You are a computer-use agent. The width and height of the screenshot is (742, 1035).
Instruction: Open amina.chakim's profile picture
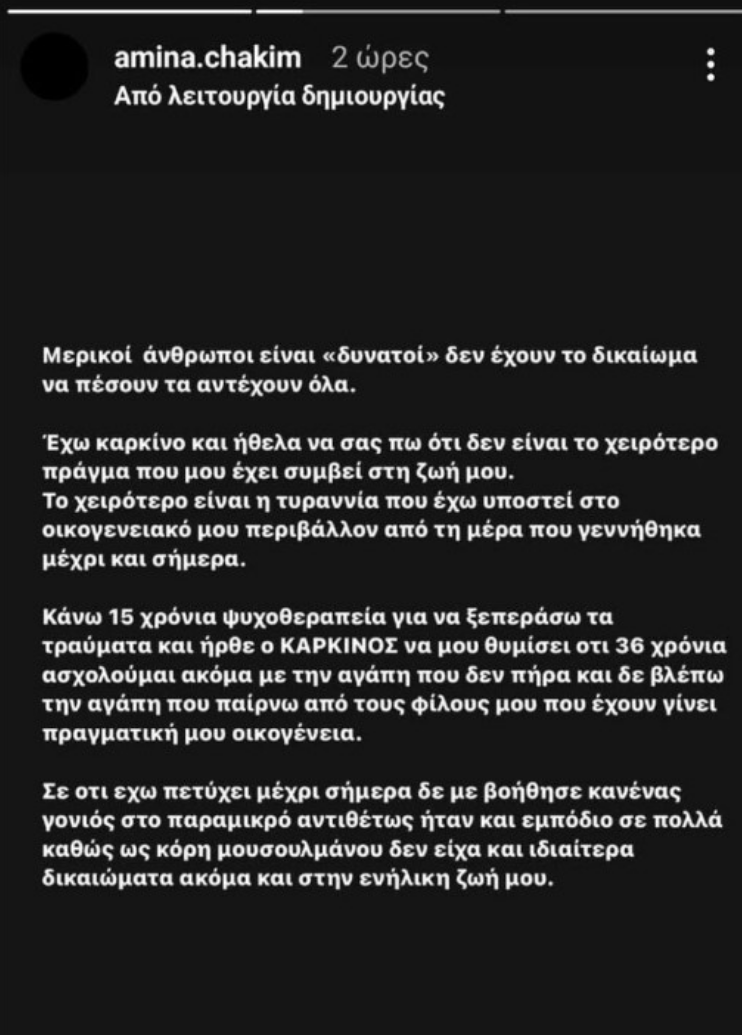coord(55,67)
